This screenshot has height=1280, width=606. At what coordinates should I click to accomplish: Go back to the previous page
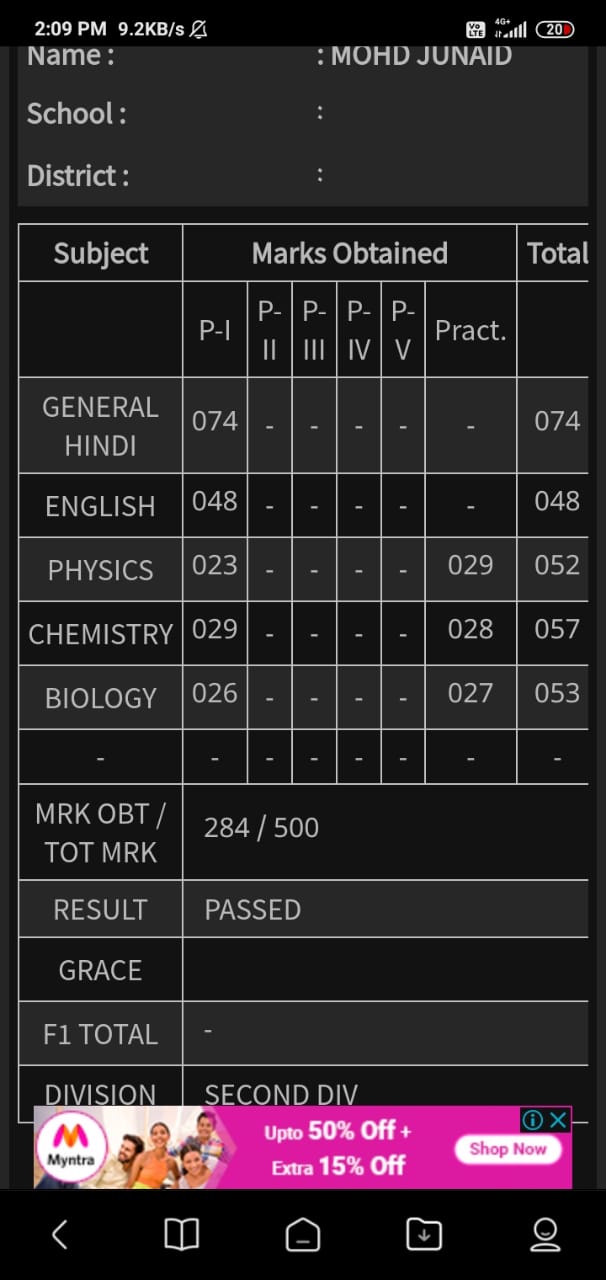(x=59, y=1234)
